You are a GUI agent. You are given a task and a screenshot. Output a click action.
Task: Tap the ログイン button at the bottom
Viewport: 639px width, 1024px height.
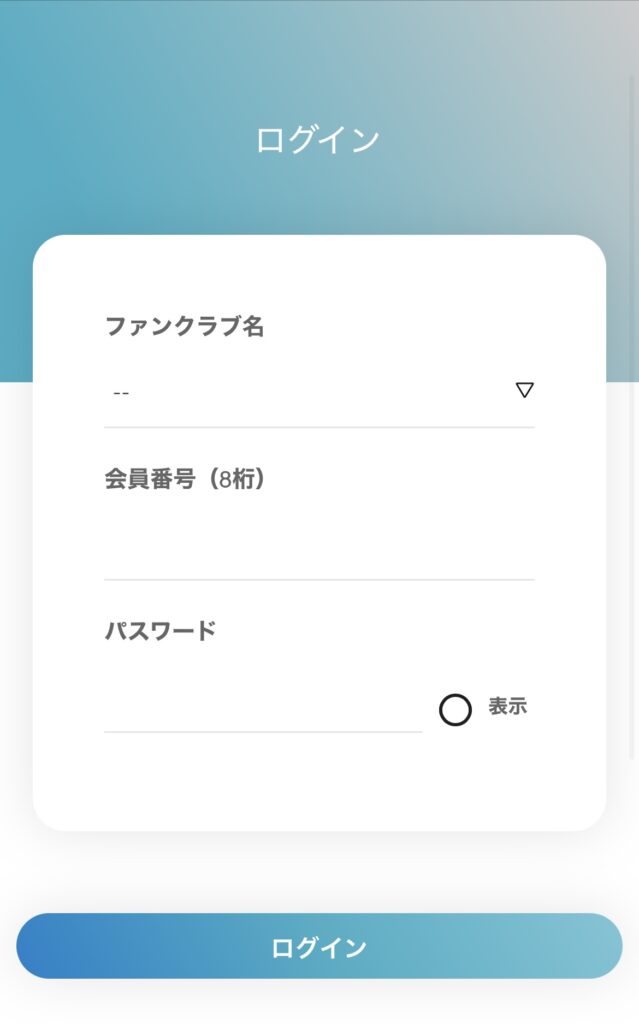click(x=319, y=946)
